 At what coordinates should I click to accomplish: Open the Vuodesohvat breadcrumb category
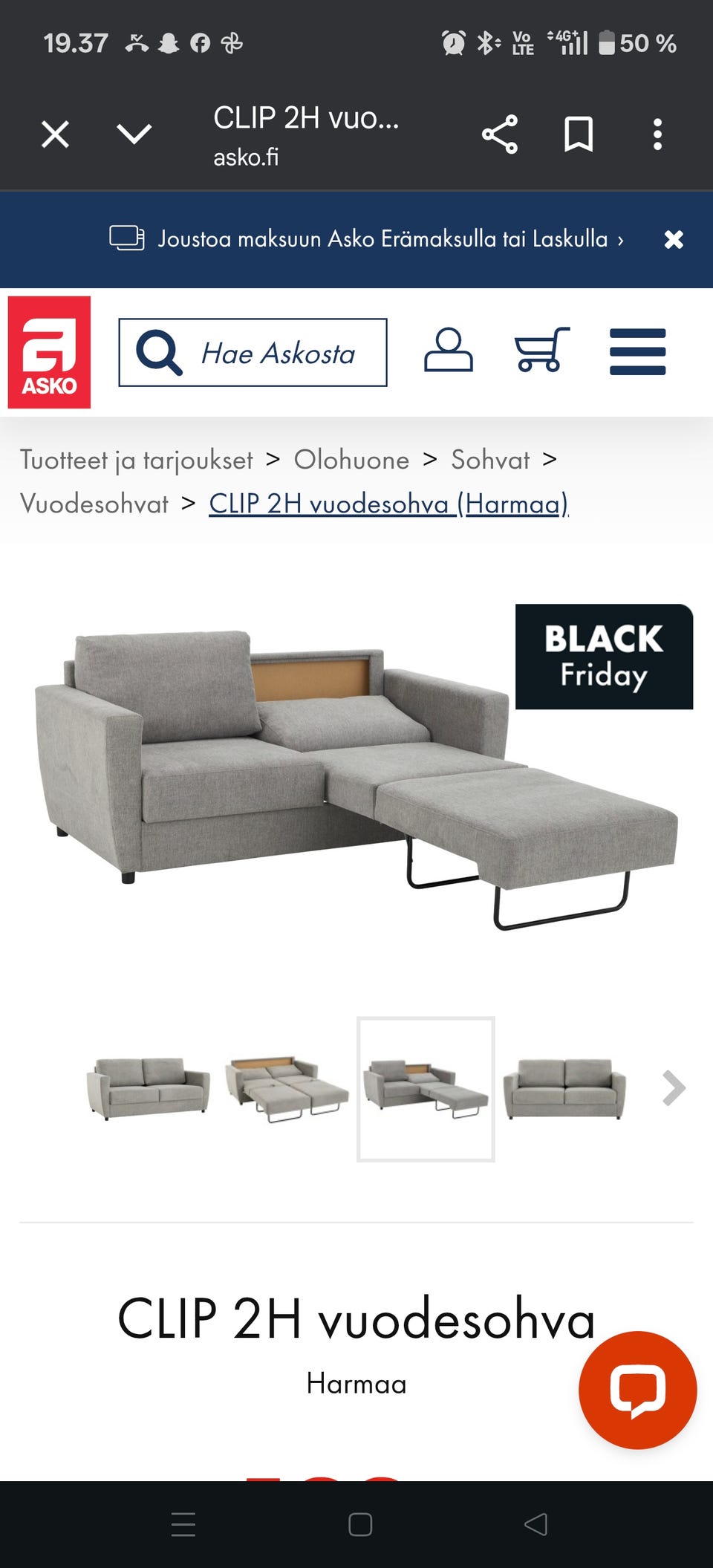tap(94, 504)
